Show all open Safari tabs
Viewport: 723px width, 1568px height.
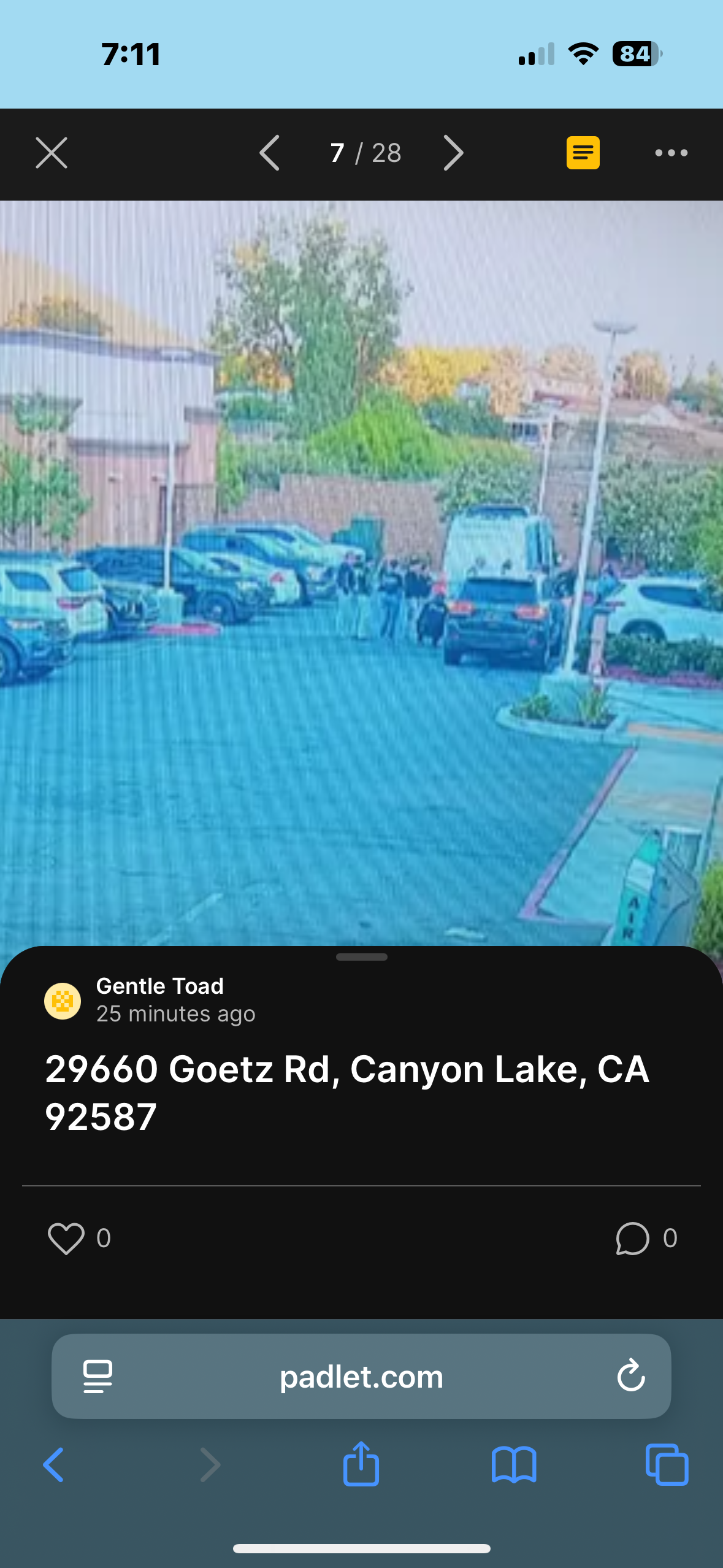coord(667,1465)
